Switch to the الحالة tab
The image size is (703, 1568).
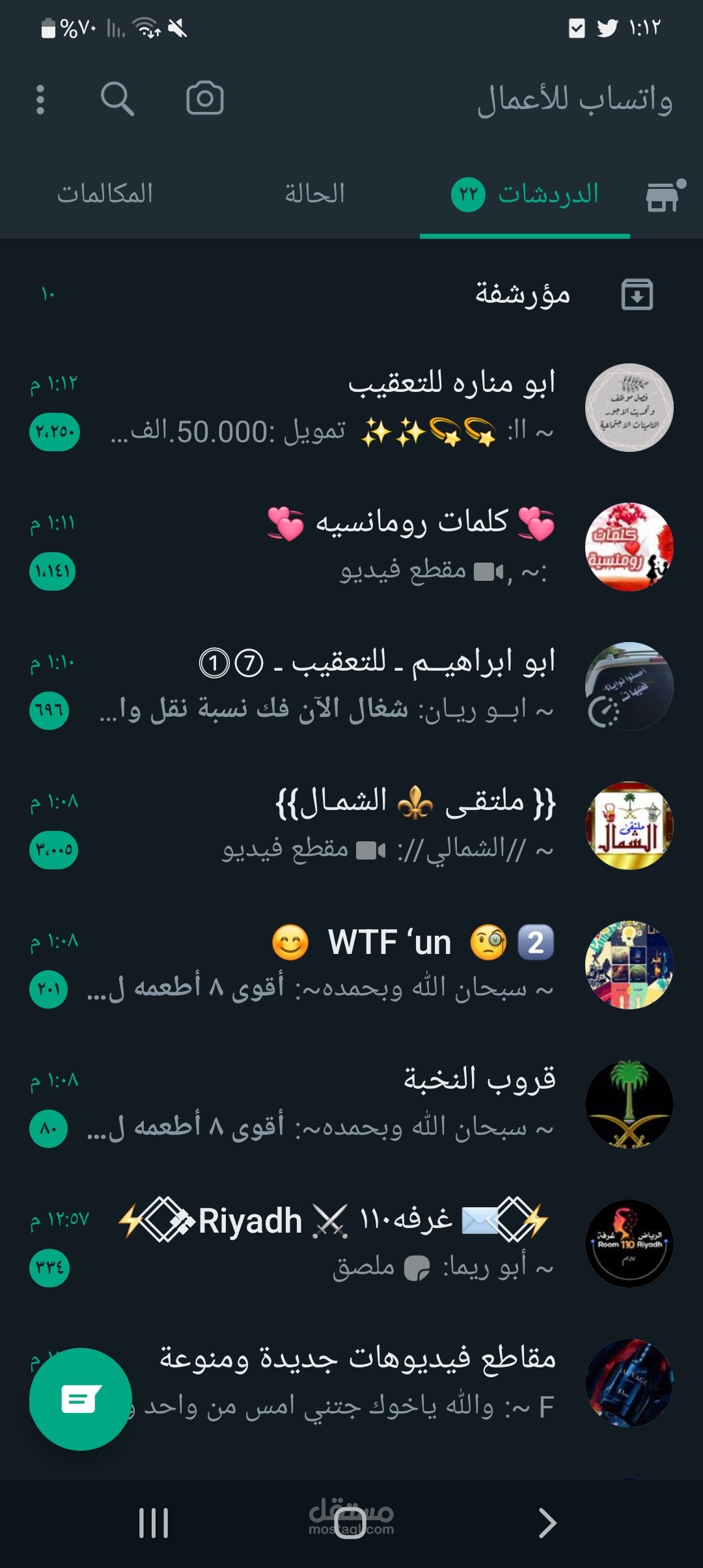point(314,194)
